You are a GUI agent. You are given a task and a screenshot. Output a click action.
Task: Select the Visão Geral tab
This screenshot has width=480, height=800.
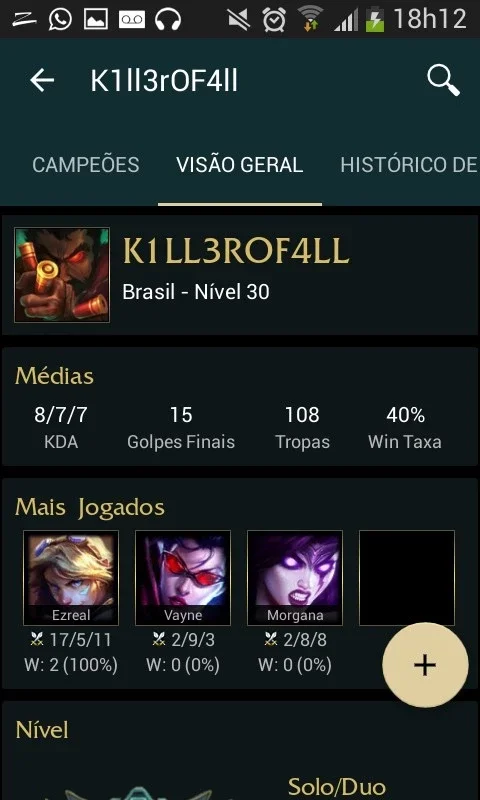[240, 165]
